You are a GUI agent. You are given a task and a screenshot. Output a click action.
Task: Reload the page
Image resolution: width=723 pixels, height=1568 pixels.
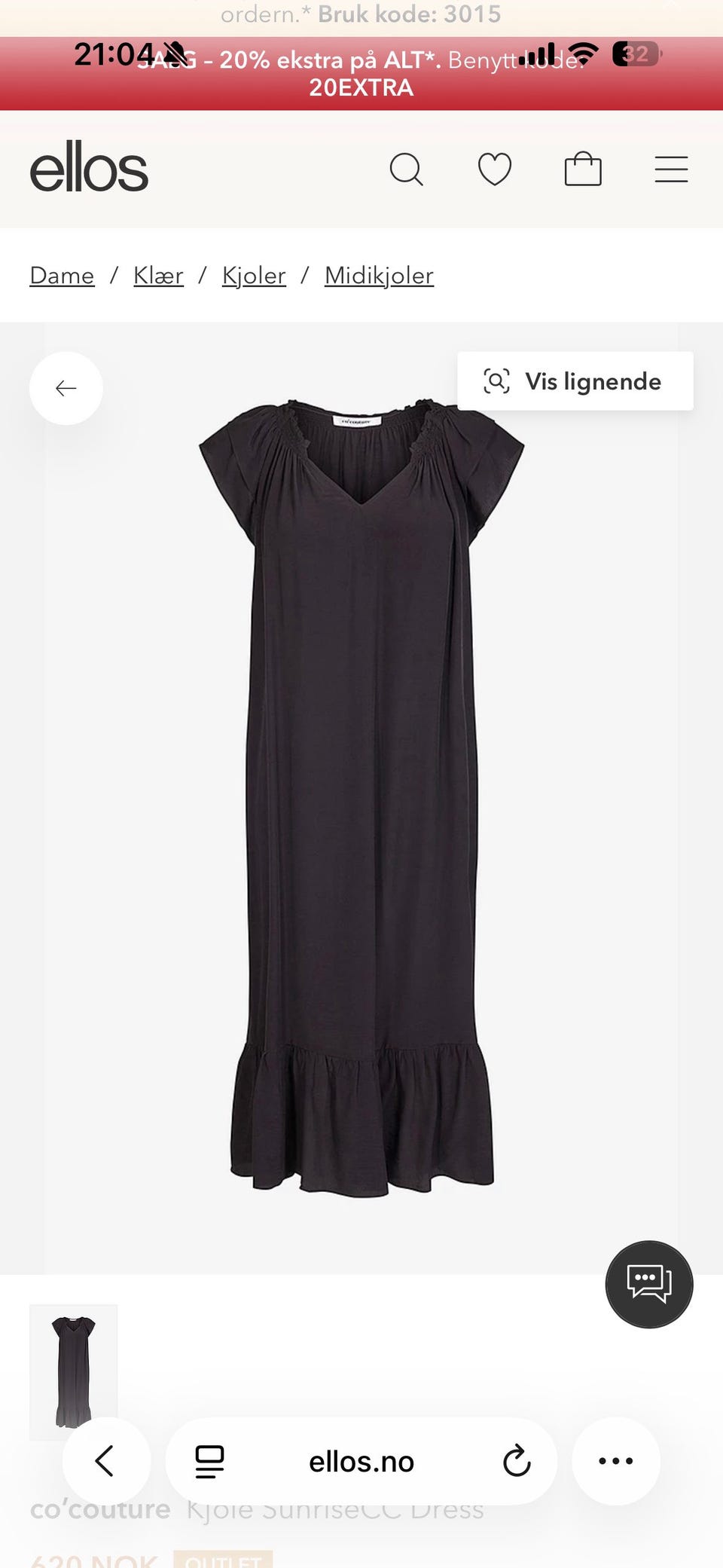(517, 1461)
